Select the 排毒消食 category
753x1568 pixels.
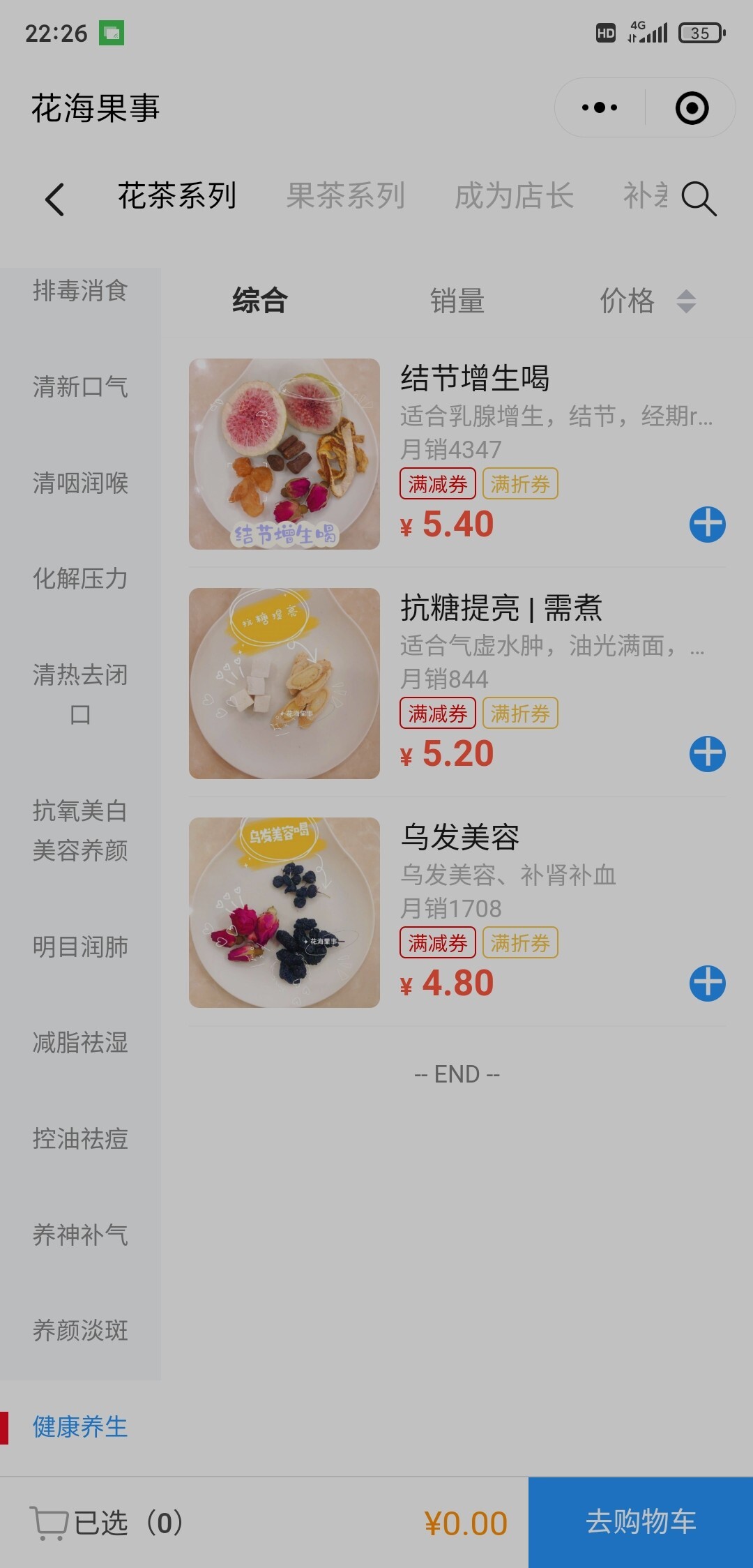click(80, 291)
